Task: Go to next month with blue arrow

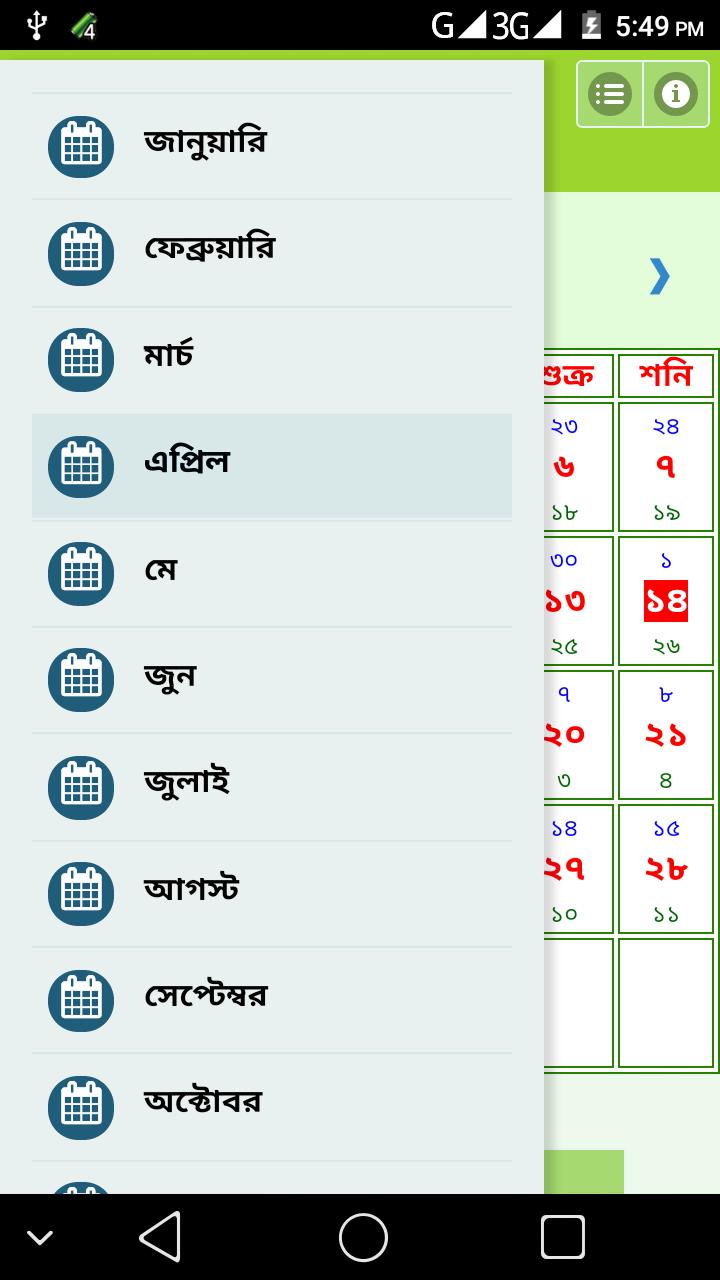Action: point(659,276)
